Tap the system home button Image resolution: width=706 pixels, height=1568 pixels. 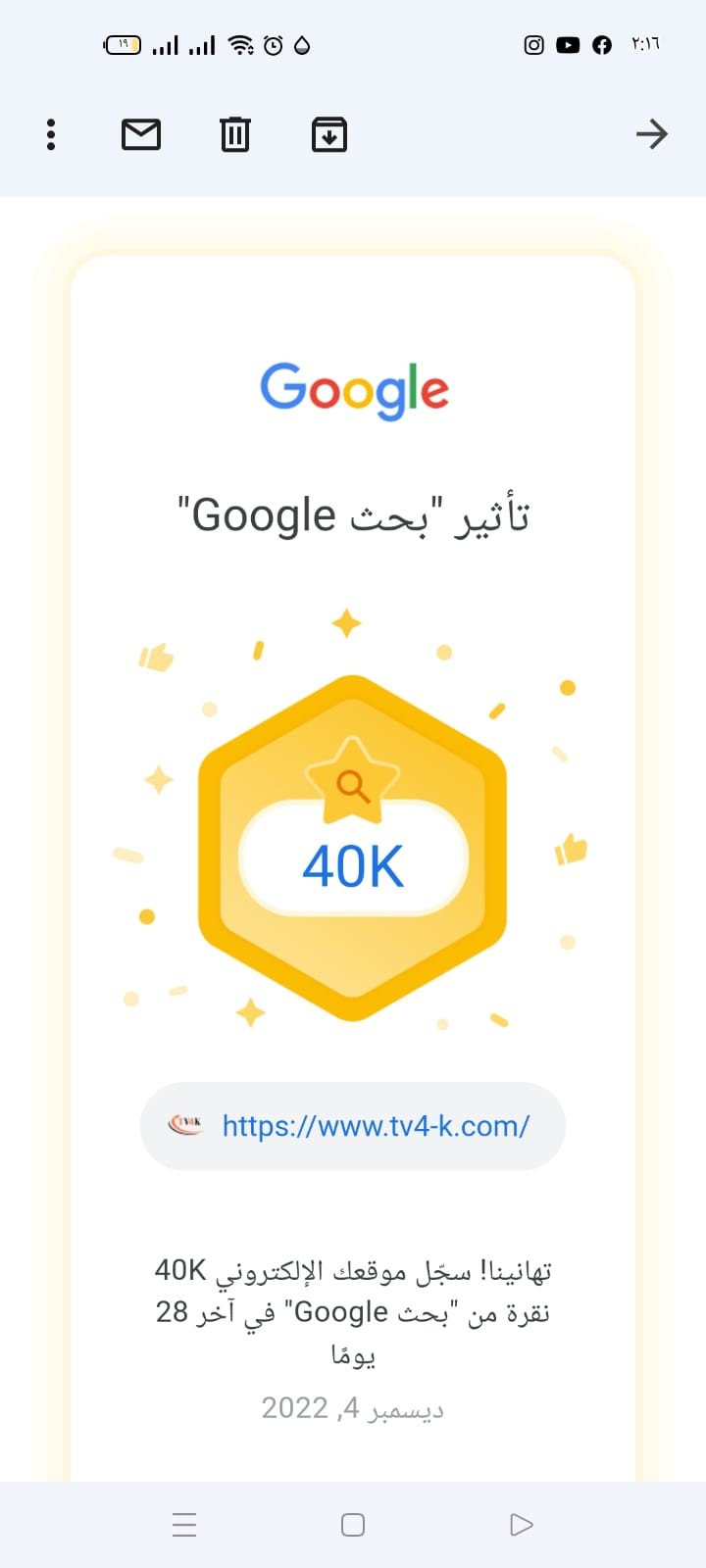[353, 1525]
